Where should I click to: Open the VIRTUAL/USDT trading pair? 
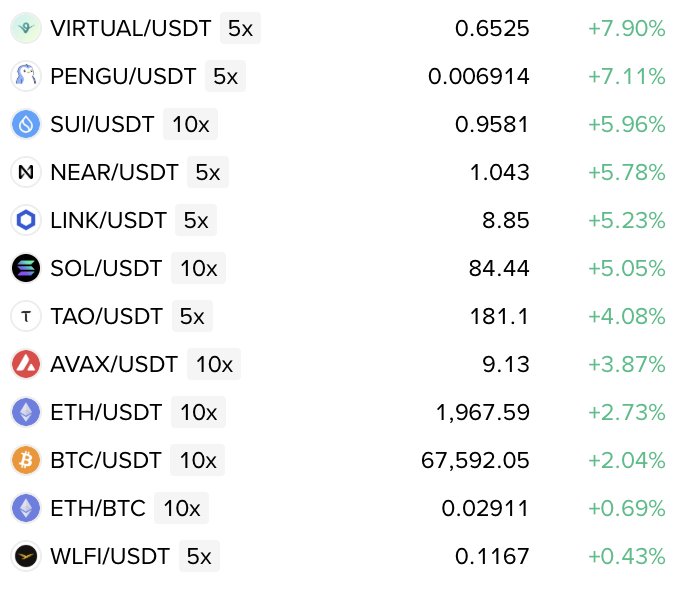(131, 28)
